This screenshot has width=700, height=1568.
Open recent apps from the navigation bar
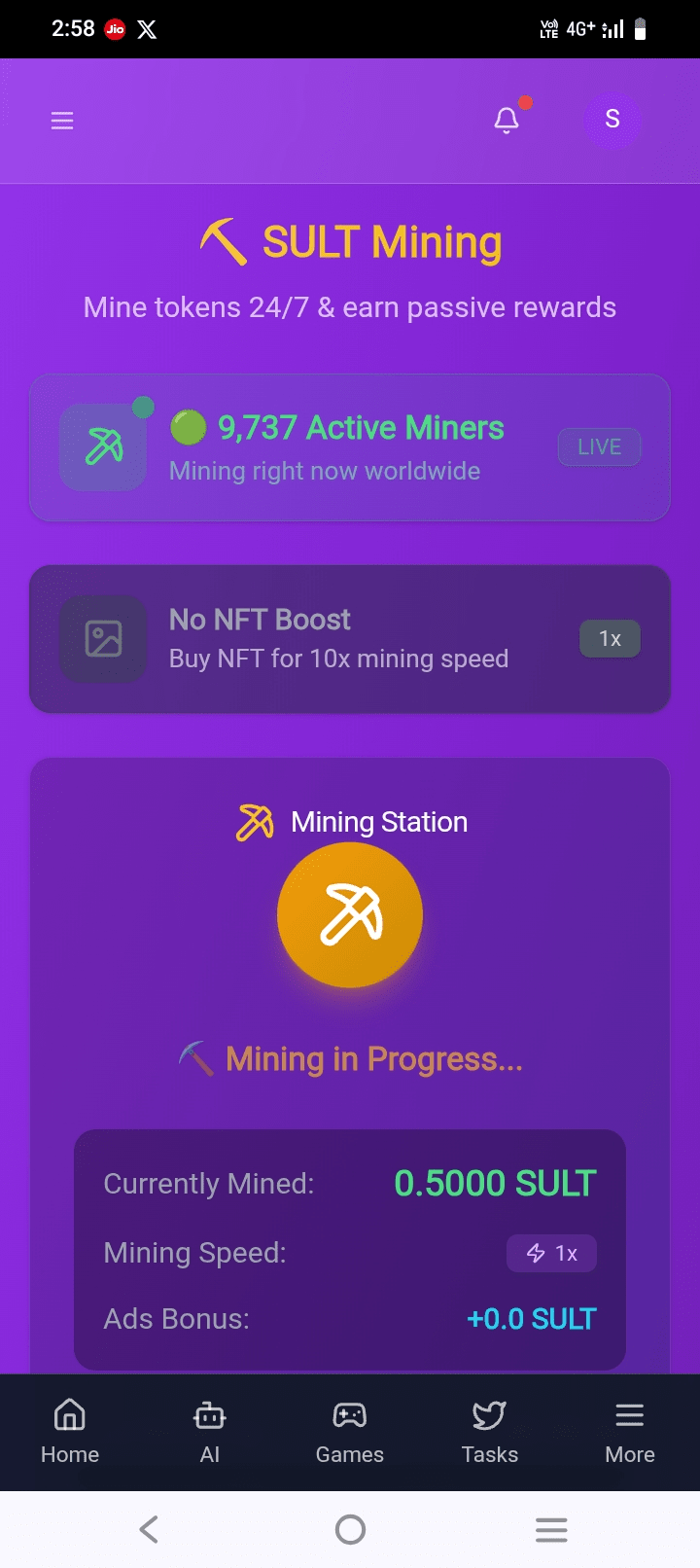(x=551, y=1529)
